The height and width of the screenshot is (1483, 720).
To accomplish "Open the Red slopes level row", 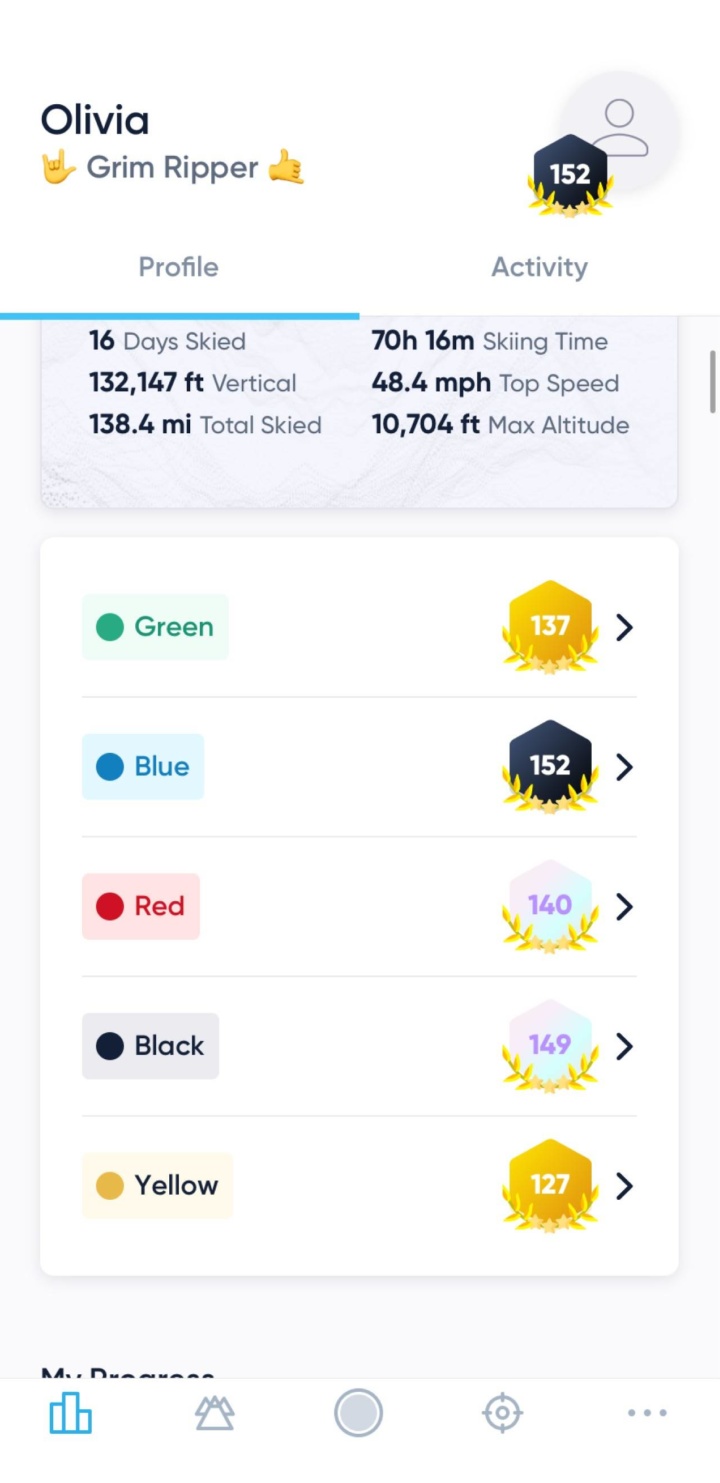I will click(x=359, y=906).
